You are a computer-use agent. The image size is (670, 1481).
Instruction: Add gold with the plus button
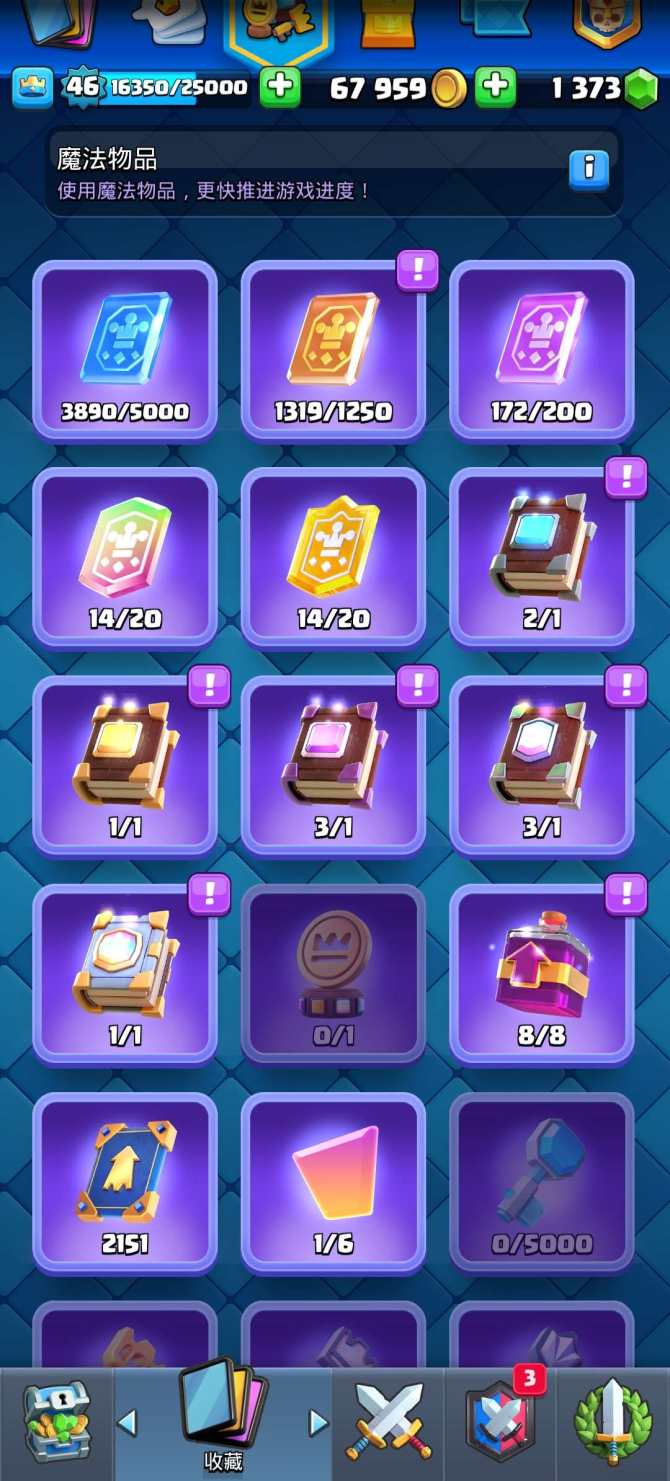(x=495, y=88)
